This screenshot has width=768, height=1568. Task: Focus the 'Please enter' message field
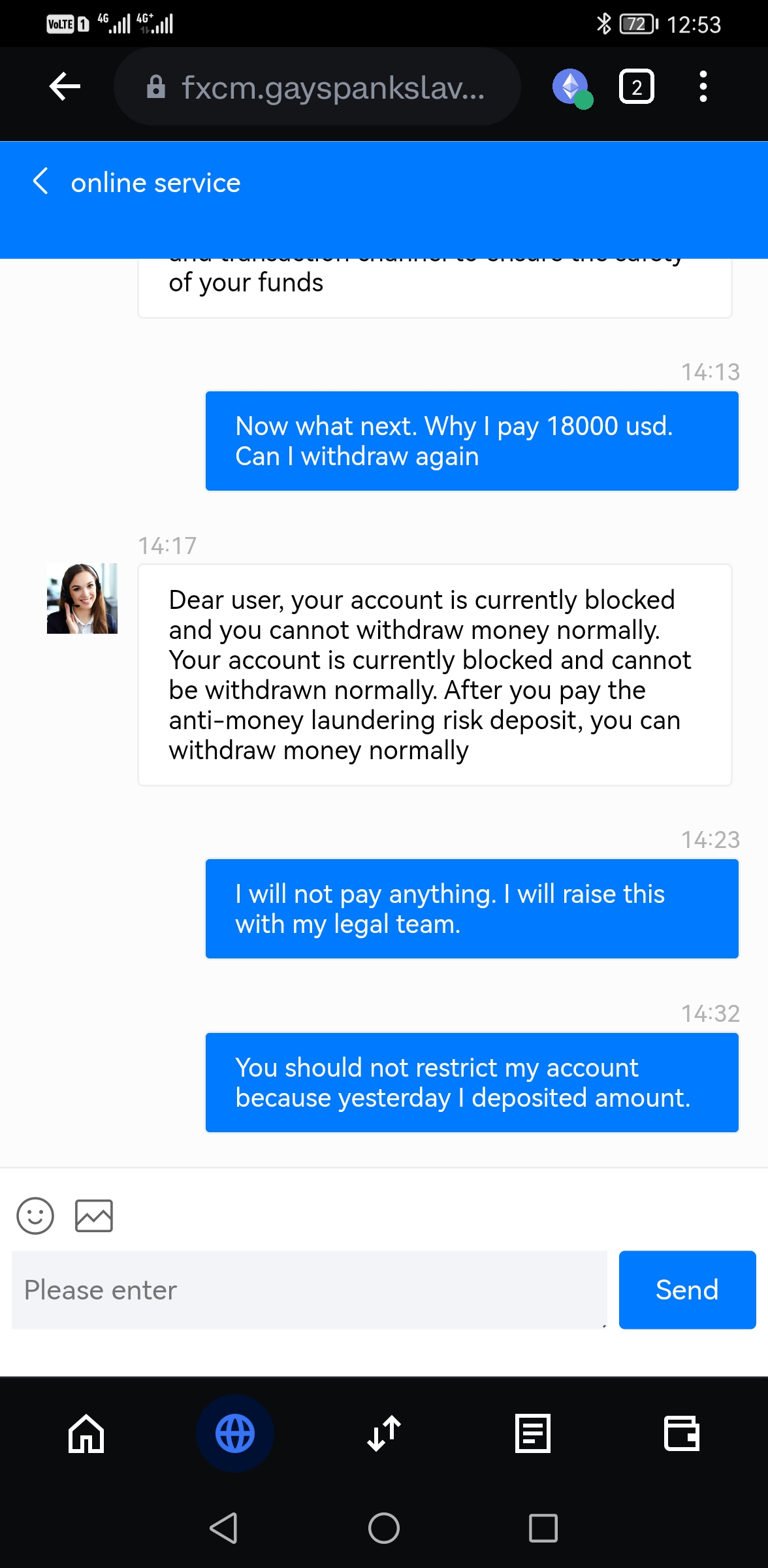click(x=310, y=1290)
